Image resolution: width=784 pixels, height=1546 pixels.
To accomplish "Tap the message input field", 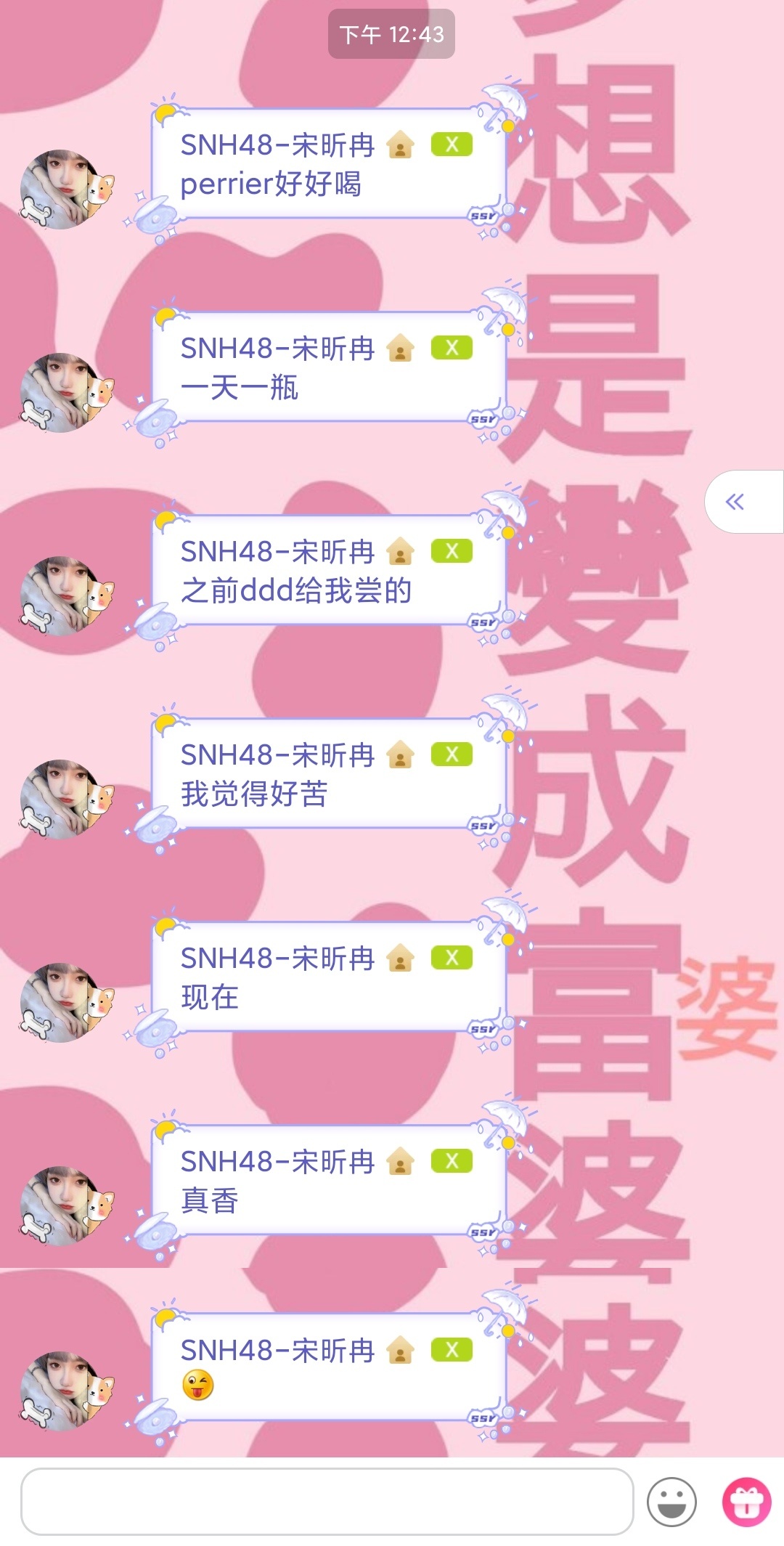I will coord(327,1501).
